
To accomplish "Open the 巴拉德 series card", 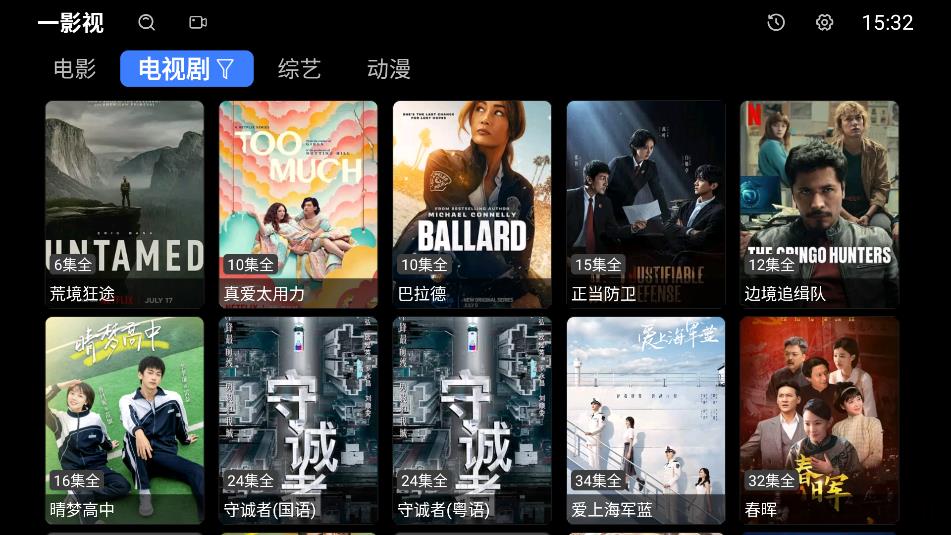I will (x=472, y=204).
